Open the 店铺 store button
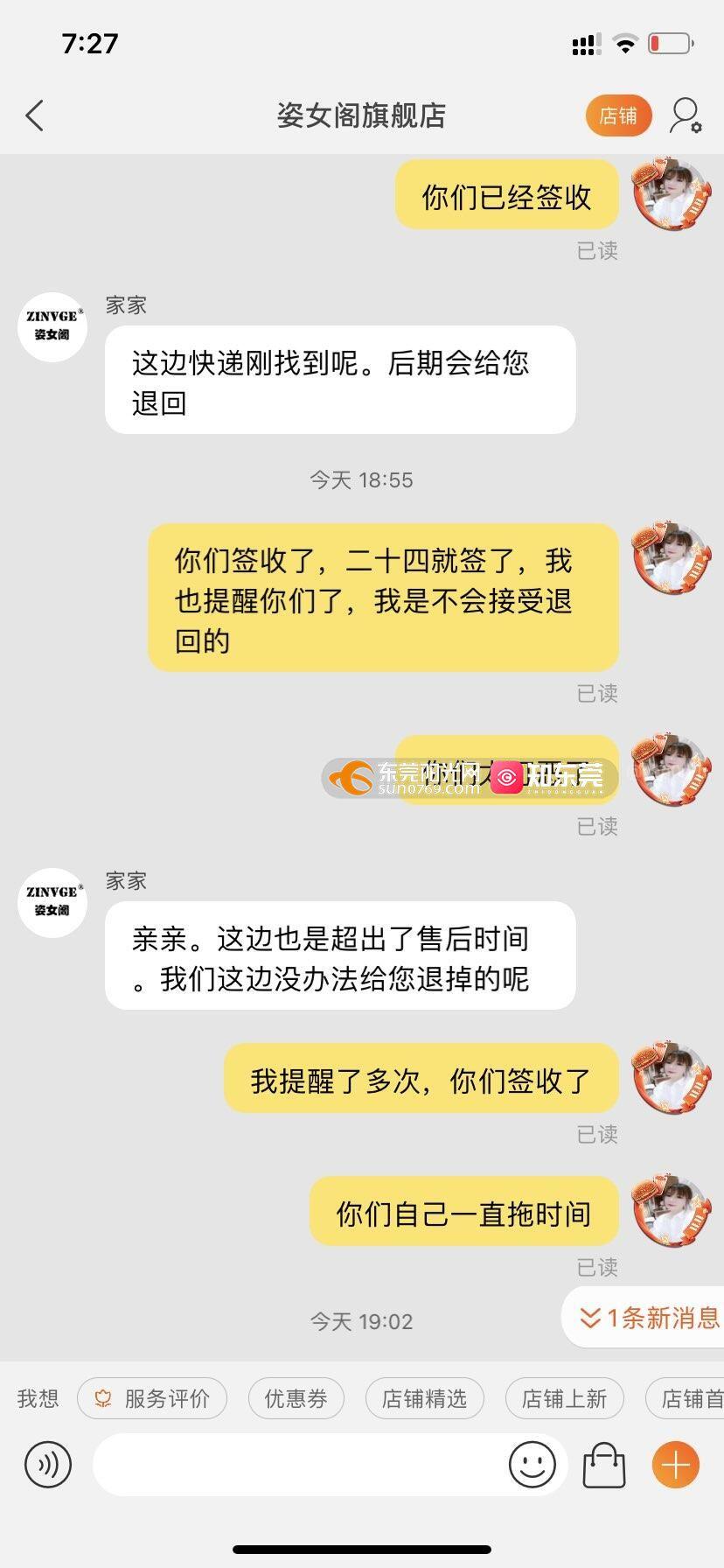Viewport: 724px width, 1568px height. point(618,115)
